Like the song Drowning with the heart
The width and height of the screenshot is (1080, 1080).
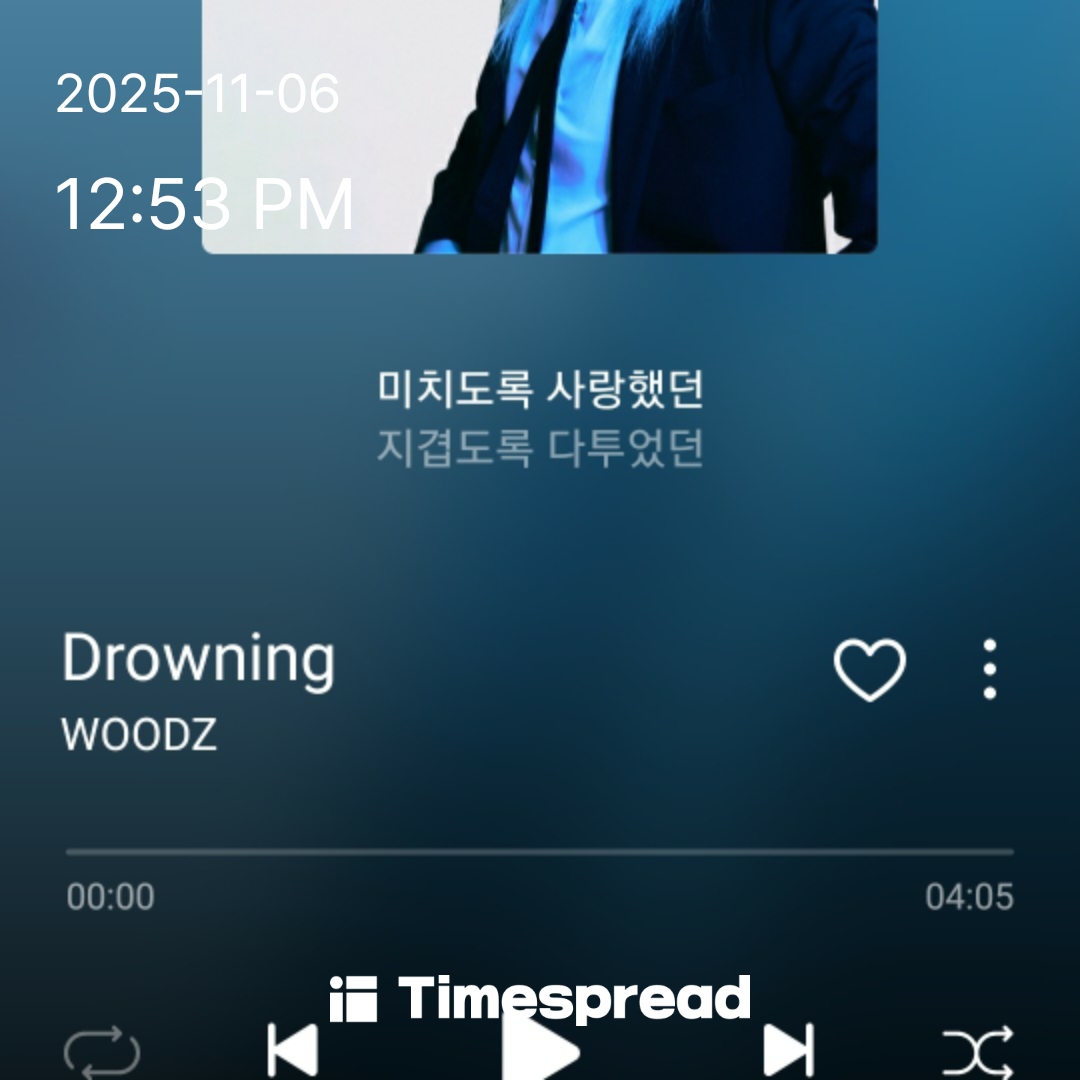tap(869, 669)
